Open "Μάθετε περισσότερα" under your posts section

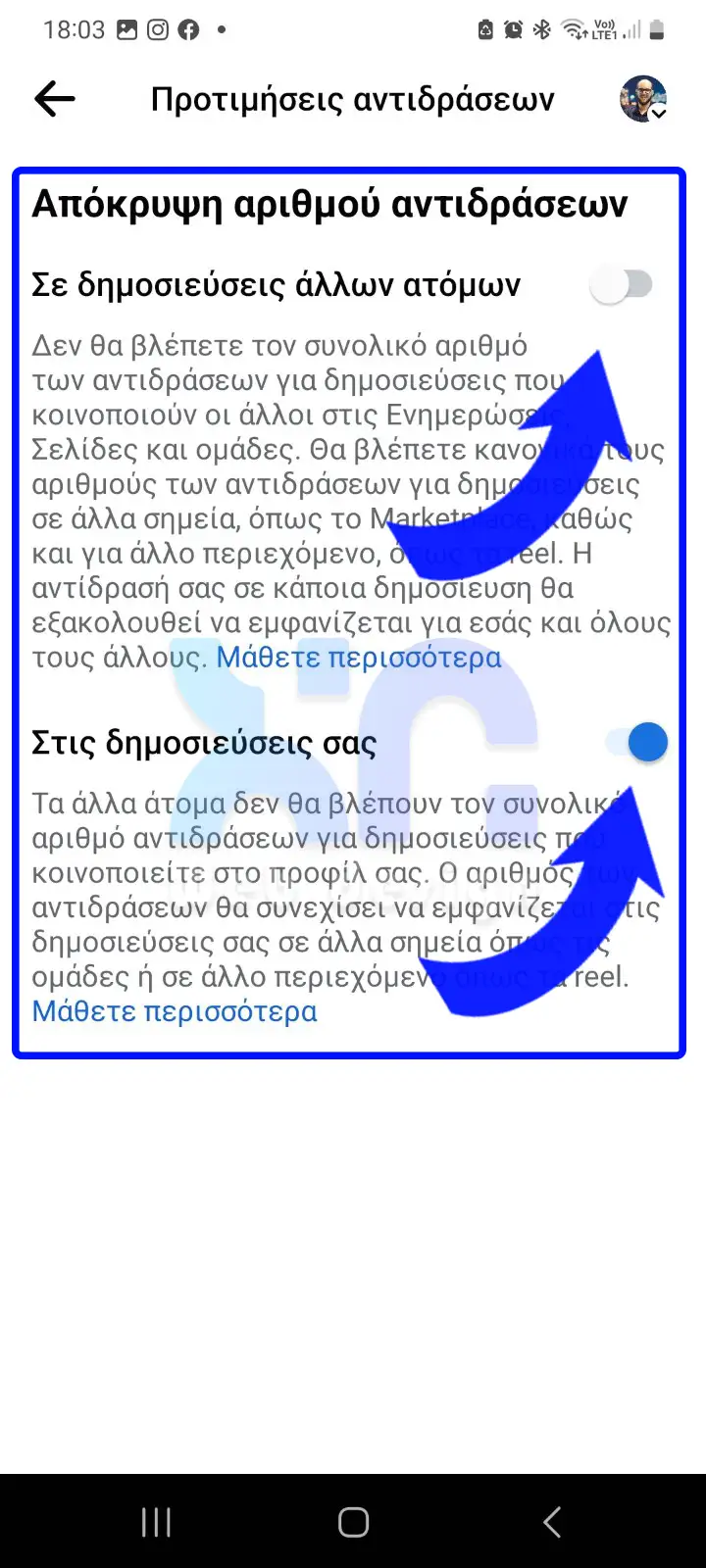(x=175, y=1011)
